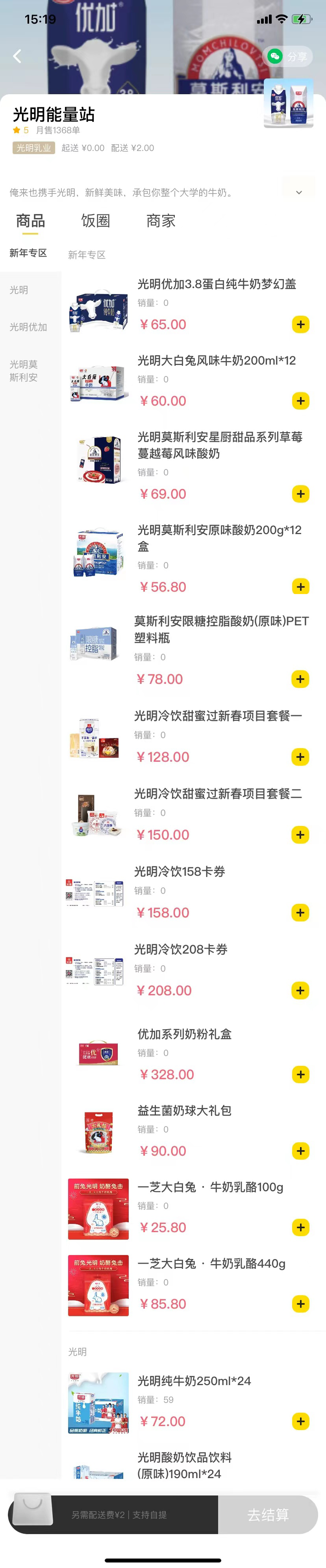The image size is (326, 1568).
Task: Add 光明冷饮158卡券 to cart
Action: tap(300, 912)
